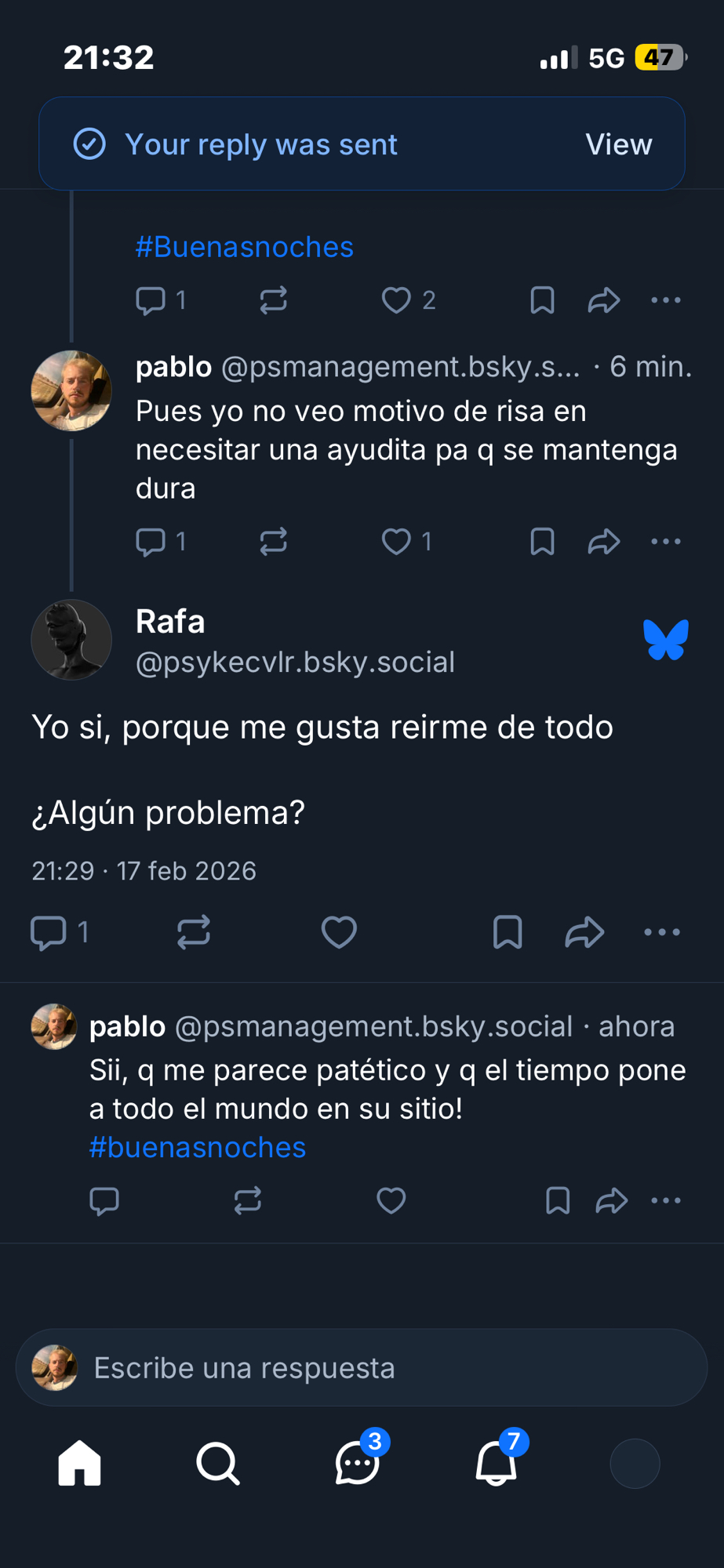Open the notifications bell tab
This screenshot has height=1568, width=724.
click(x=496, y=1463)
